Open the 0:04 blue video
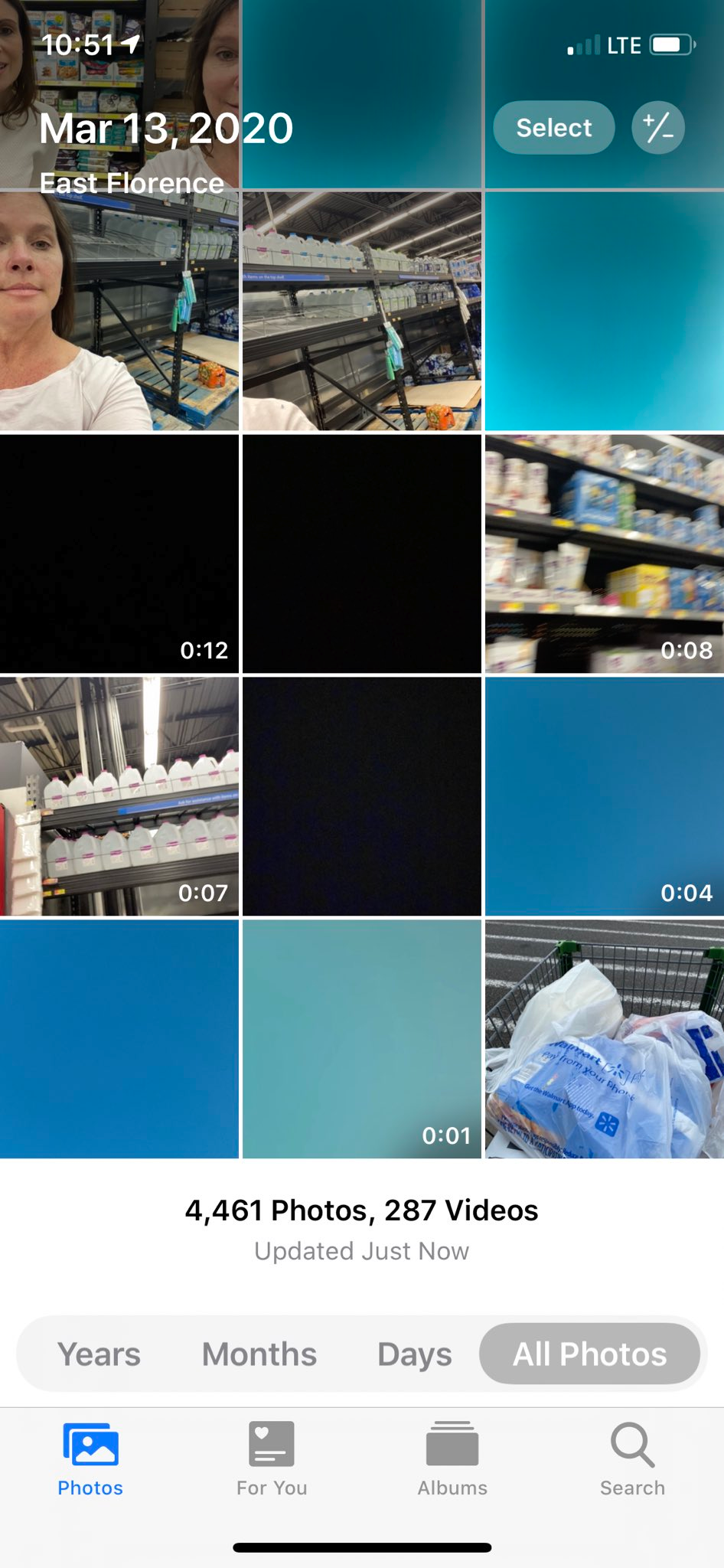 tap(605, 796)
